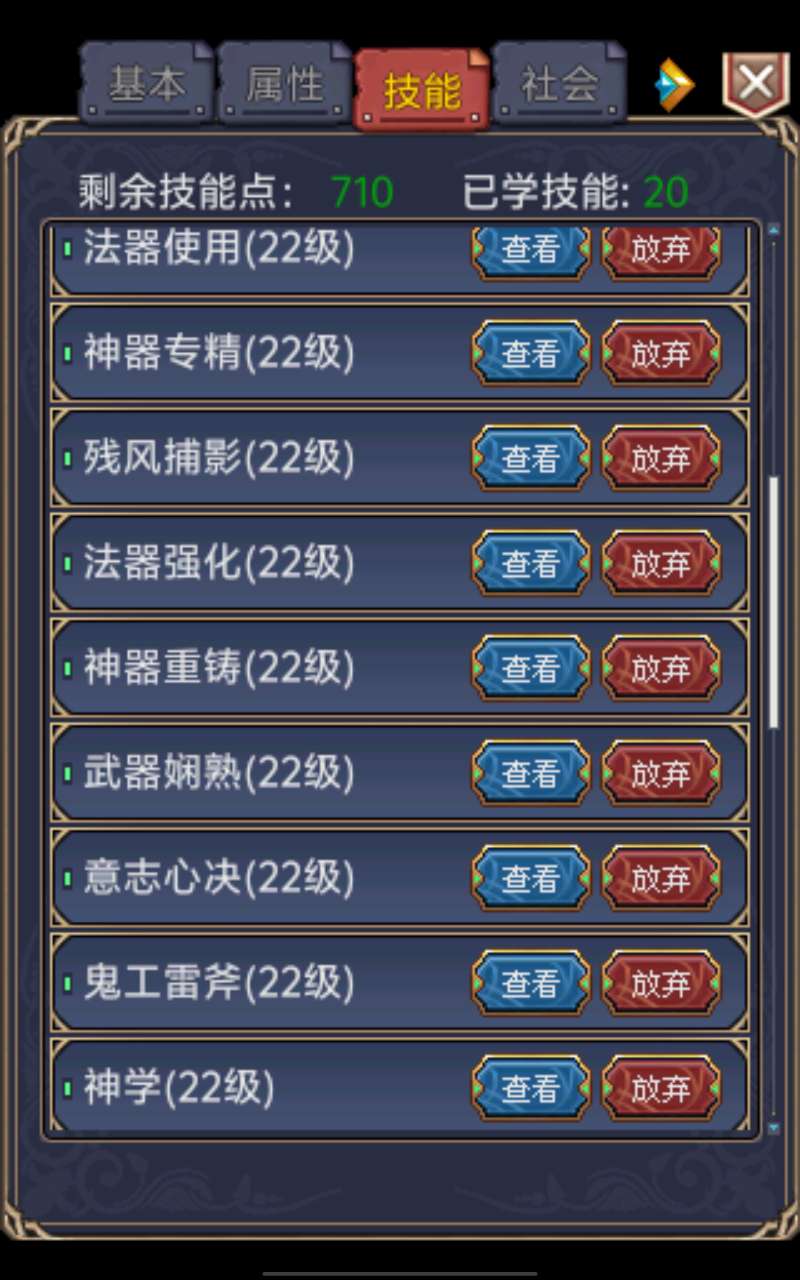Viewport: 800px width, 1280px height.
Task: Open the 社会 tab
Action: tap(559, 86)
